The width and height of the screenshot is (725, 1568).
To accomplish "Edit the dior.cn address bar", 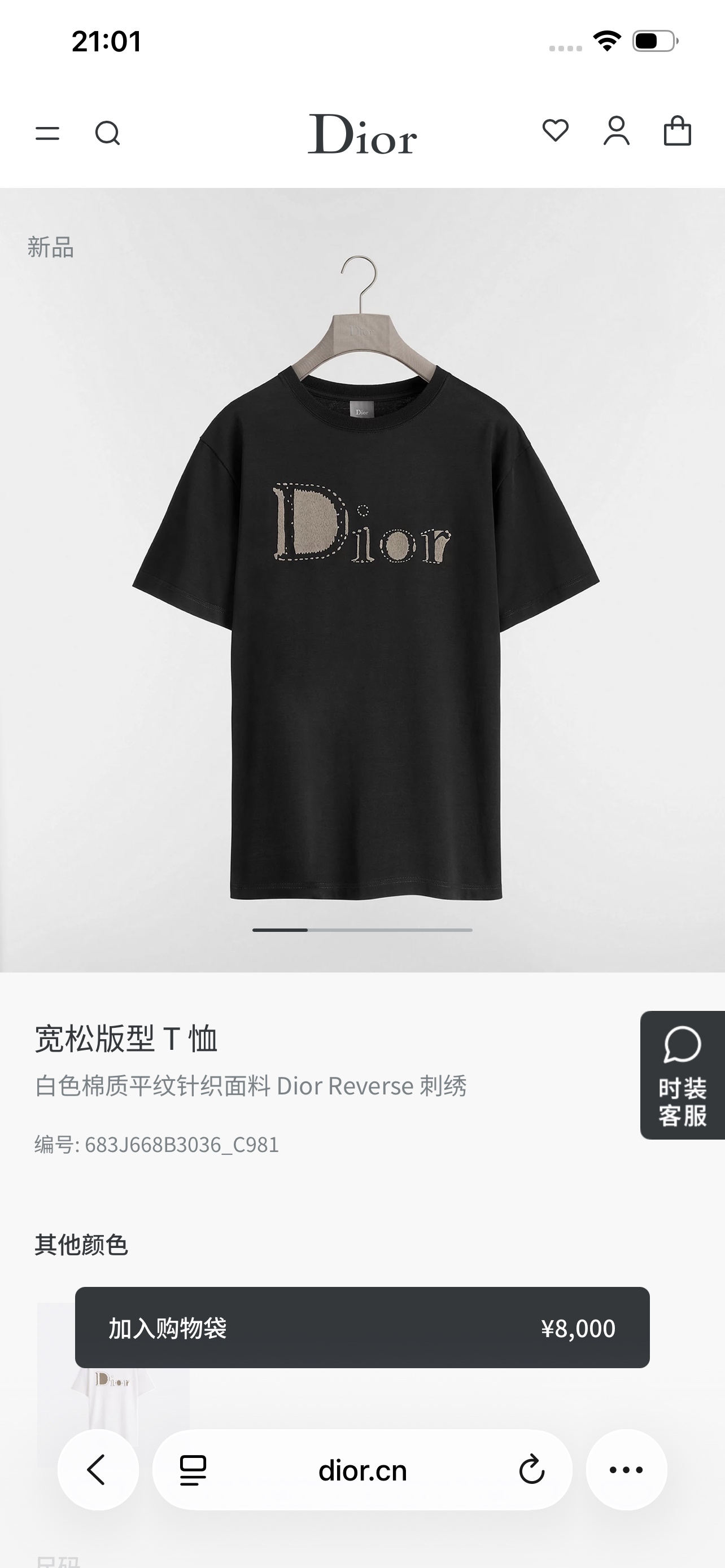I will tap(362, 1470).
